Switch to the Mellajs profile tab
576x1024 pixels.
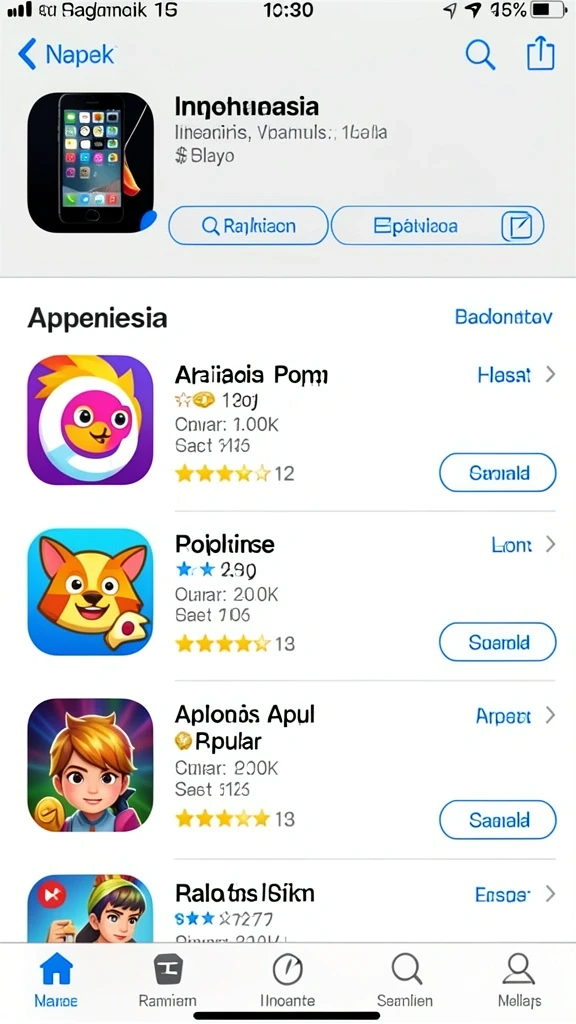click(519, 980)
